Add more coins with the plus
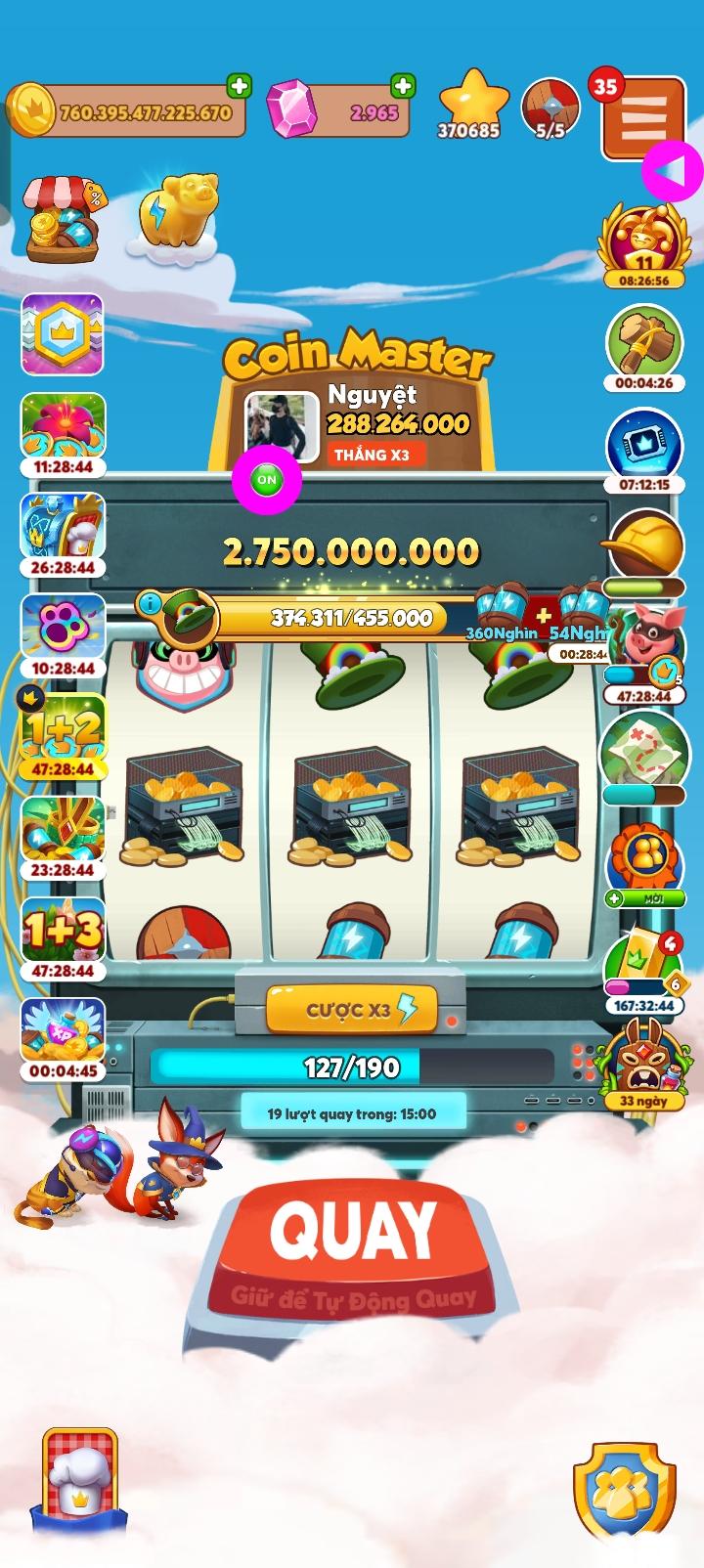Image resolution: width=704 pixels, height=1568 pixels. (x=239, y=86)
